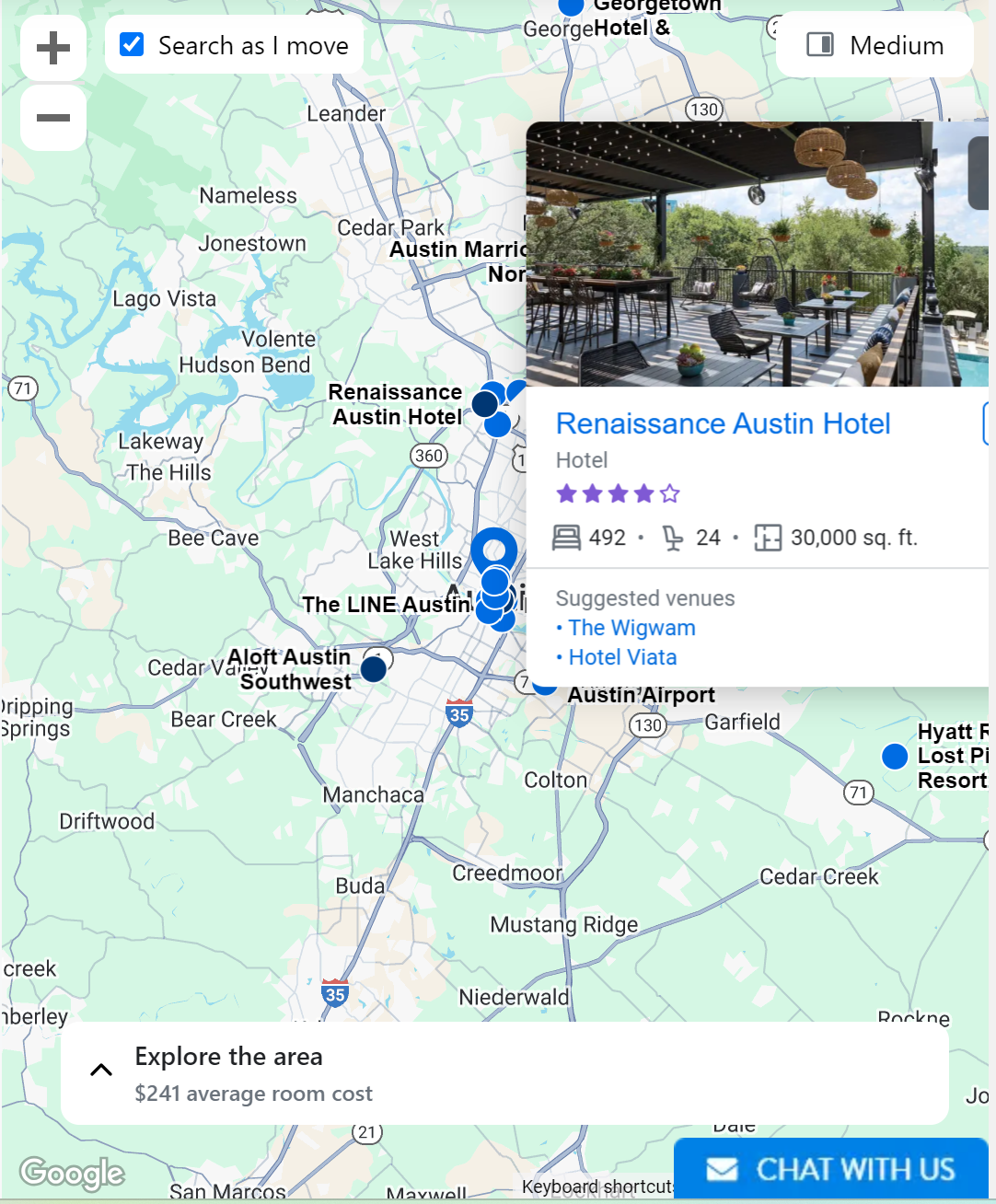Open The Wigwam suggested venue
Screen dimensions: 996x1204
click(631, 628)
